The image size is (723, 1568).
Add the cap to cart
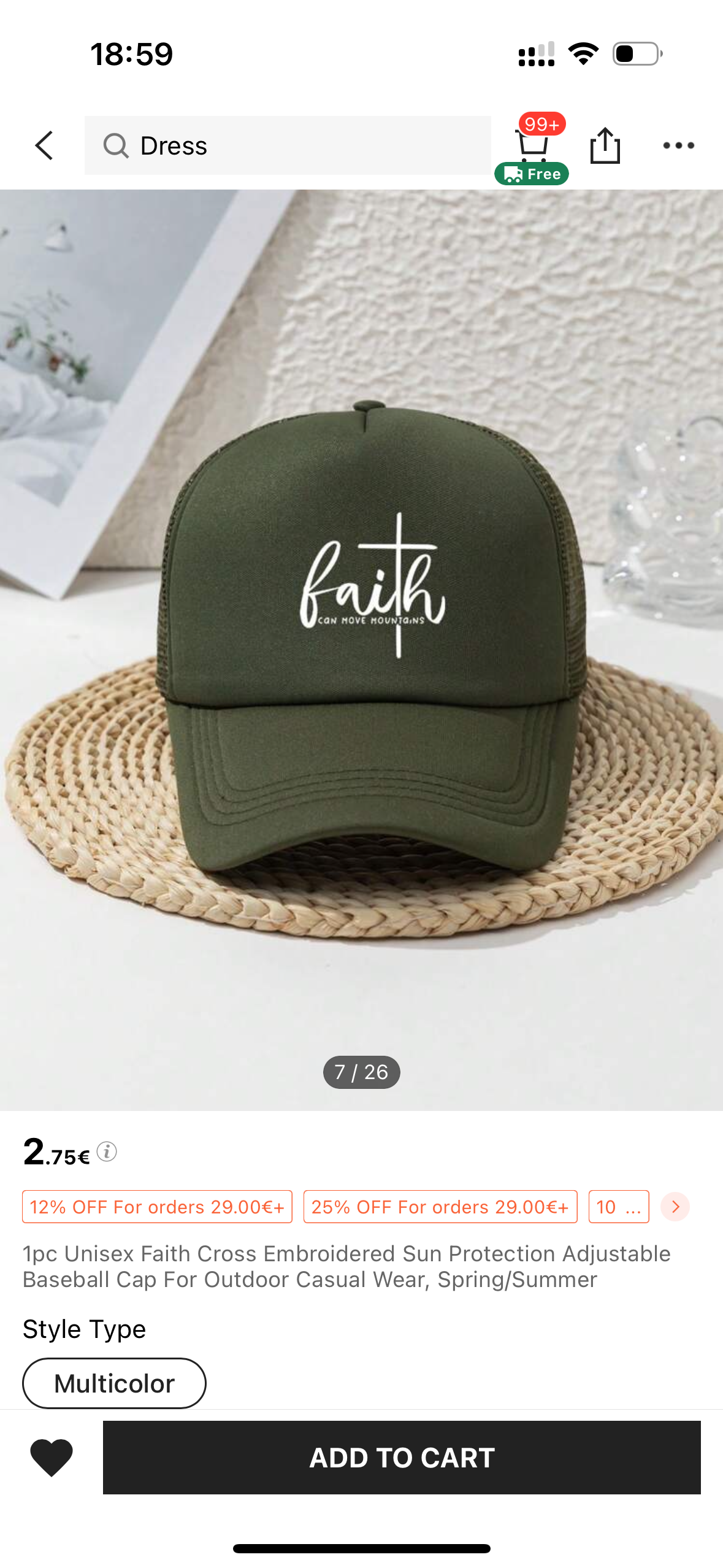tap(402, 1457)
